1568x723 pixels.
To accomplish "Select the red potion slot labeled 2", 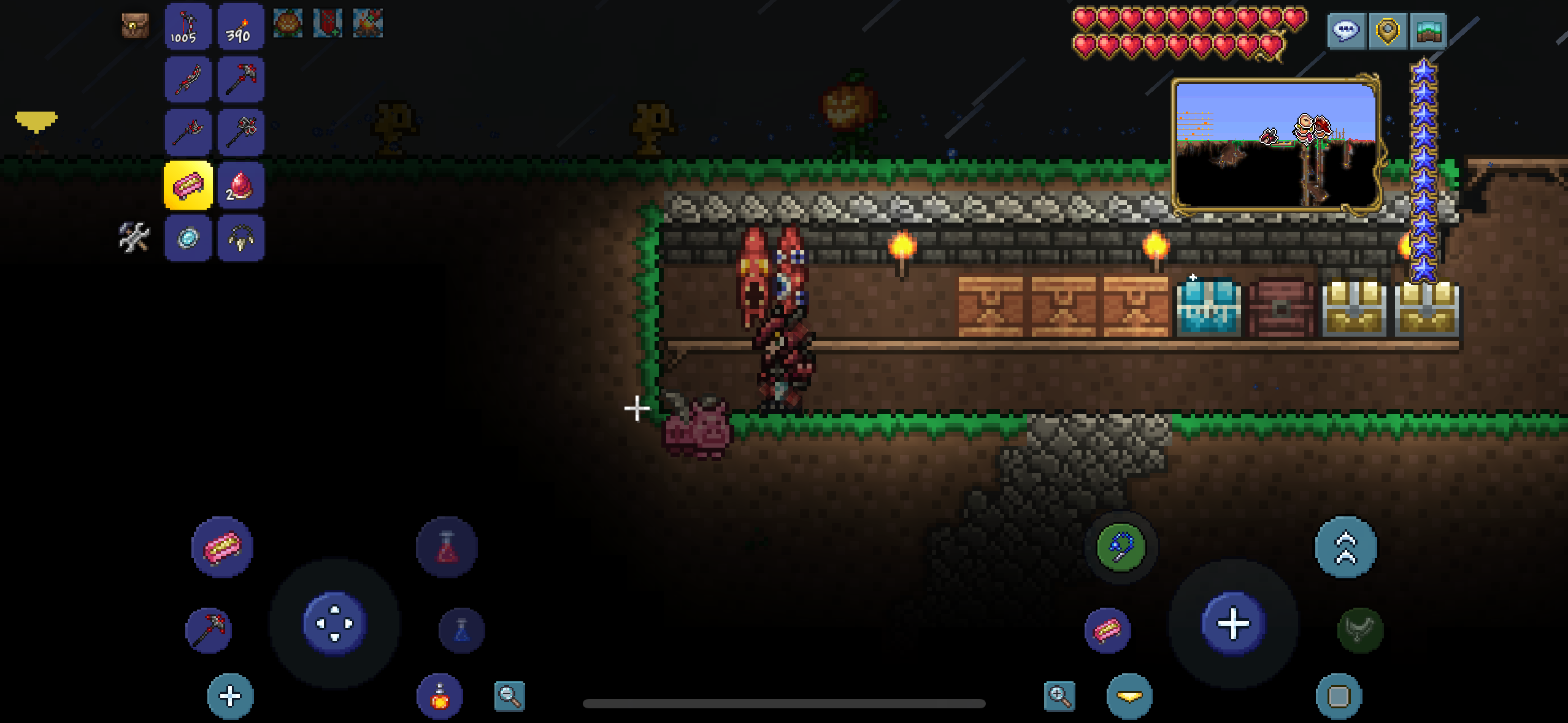I will point(240,185).
